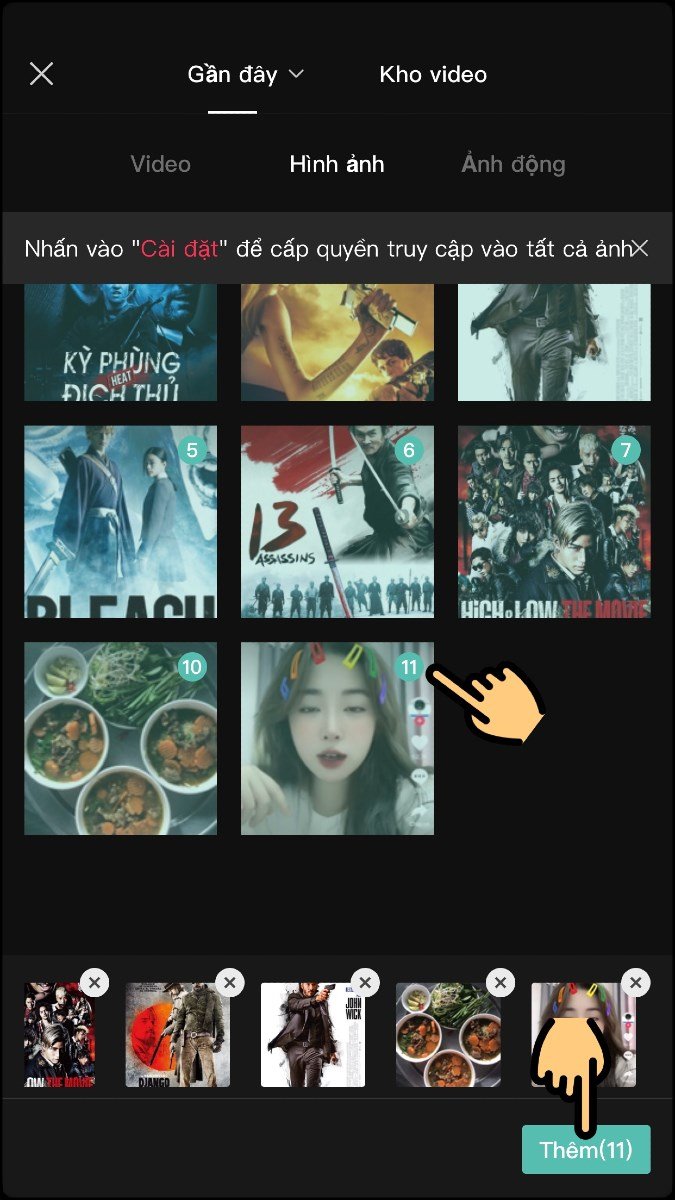
Task: Switch to Kho video tab
Action: [x=433, y=74]
